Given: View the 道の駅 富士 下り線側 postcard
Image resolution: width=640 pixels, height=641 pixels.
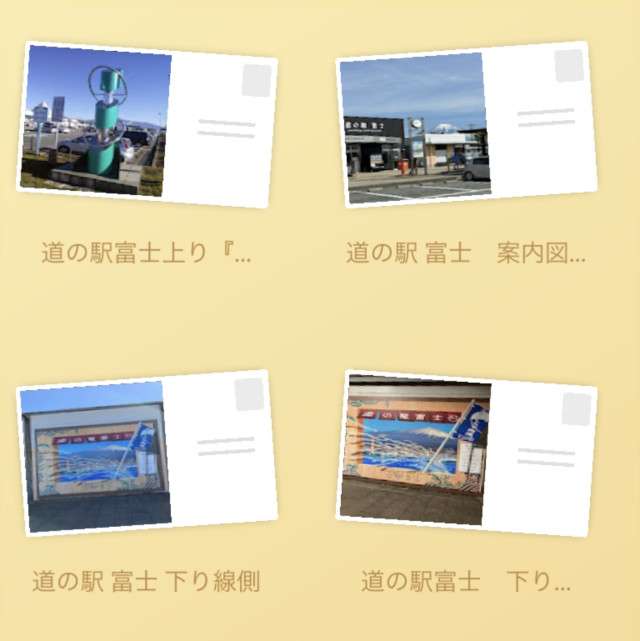Looking at the screenshot, I should [146, 452].
